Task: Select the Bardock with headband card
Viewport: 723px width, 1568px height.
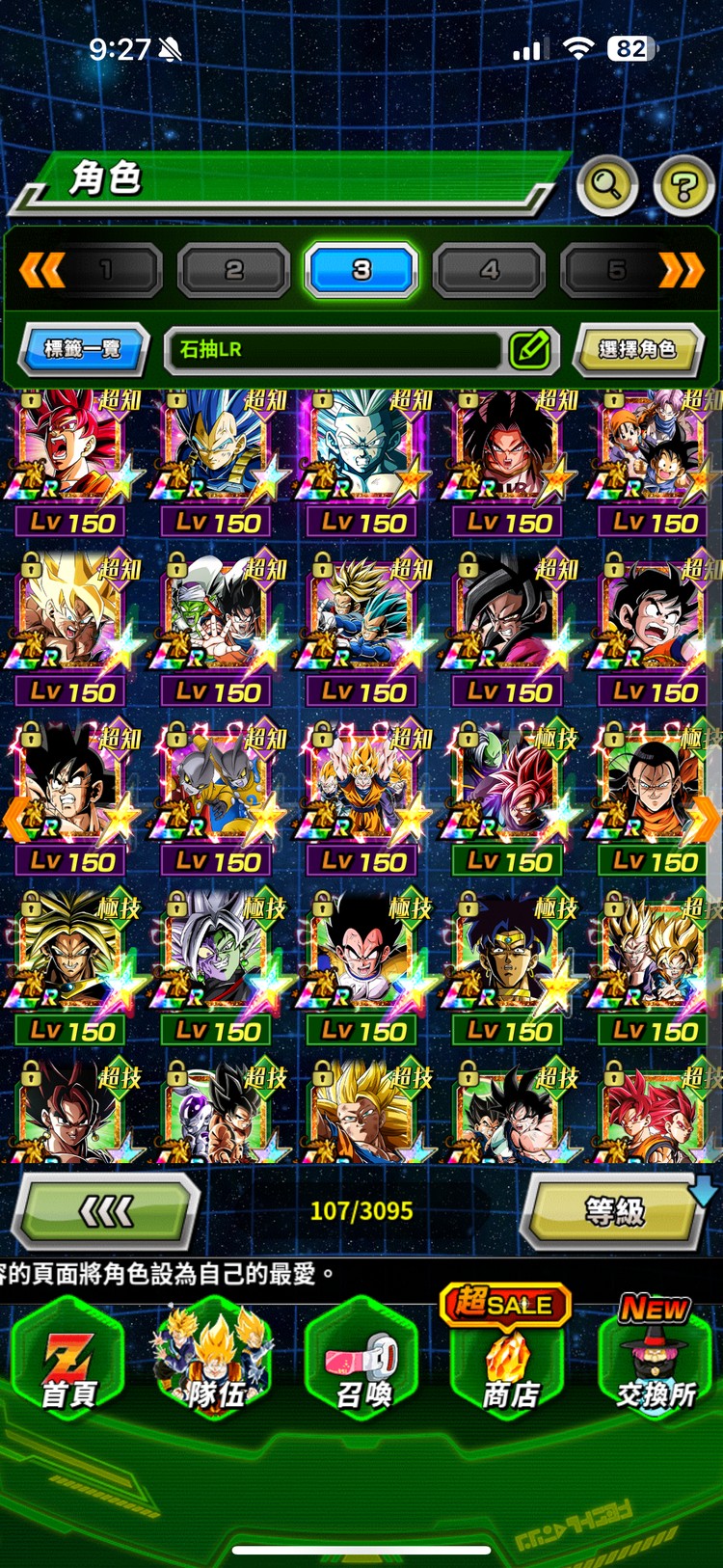Action: 509,955
